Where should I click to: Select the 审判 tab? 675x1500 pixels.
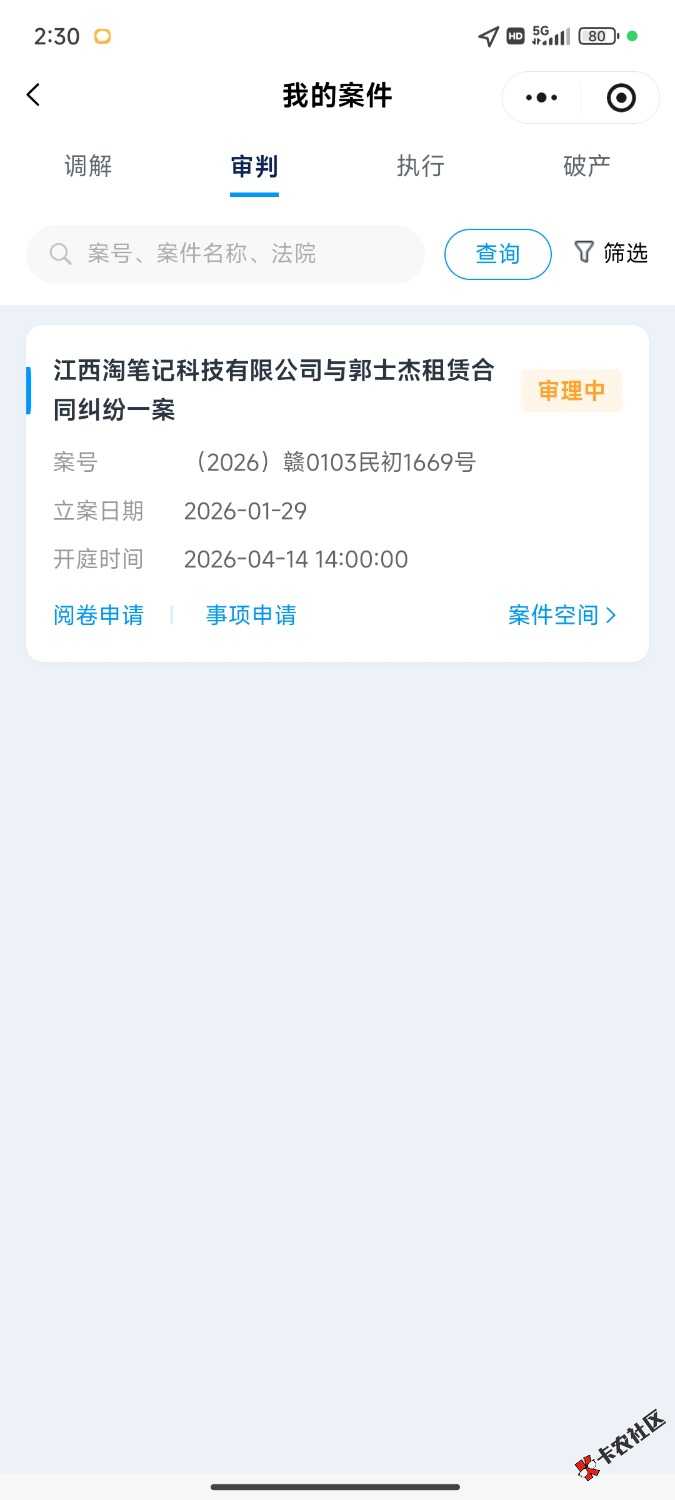tap(254, 166)
